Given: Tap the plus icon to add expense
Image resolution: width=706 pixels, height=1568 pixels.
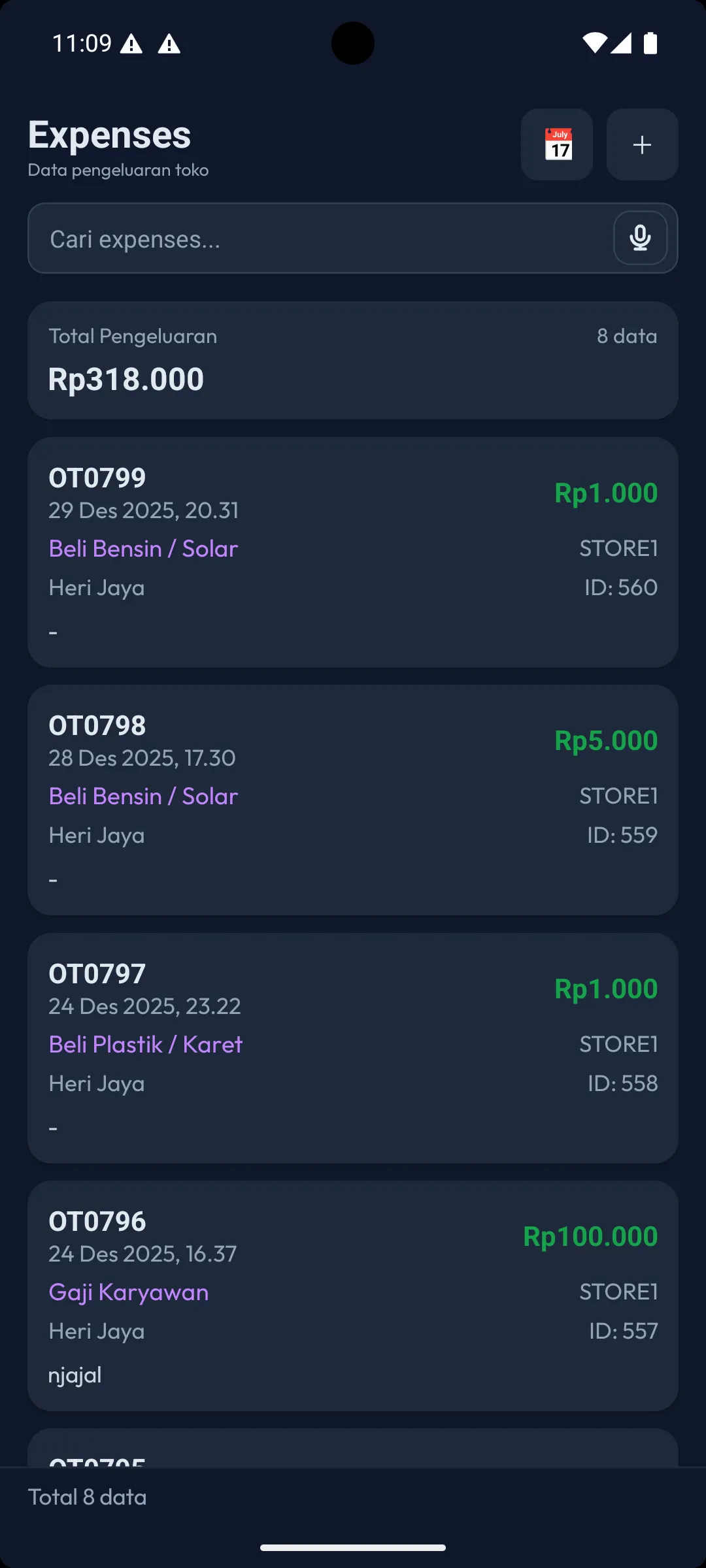Looking at the screenshot, I should click(x=642, y=144).
